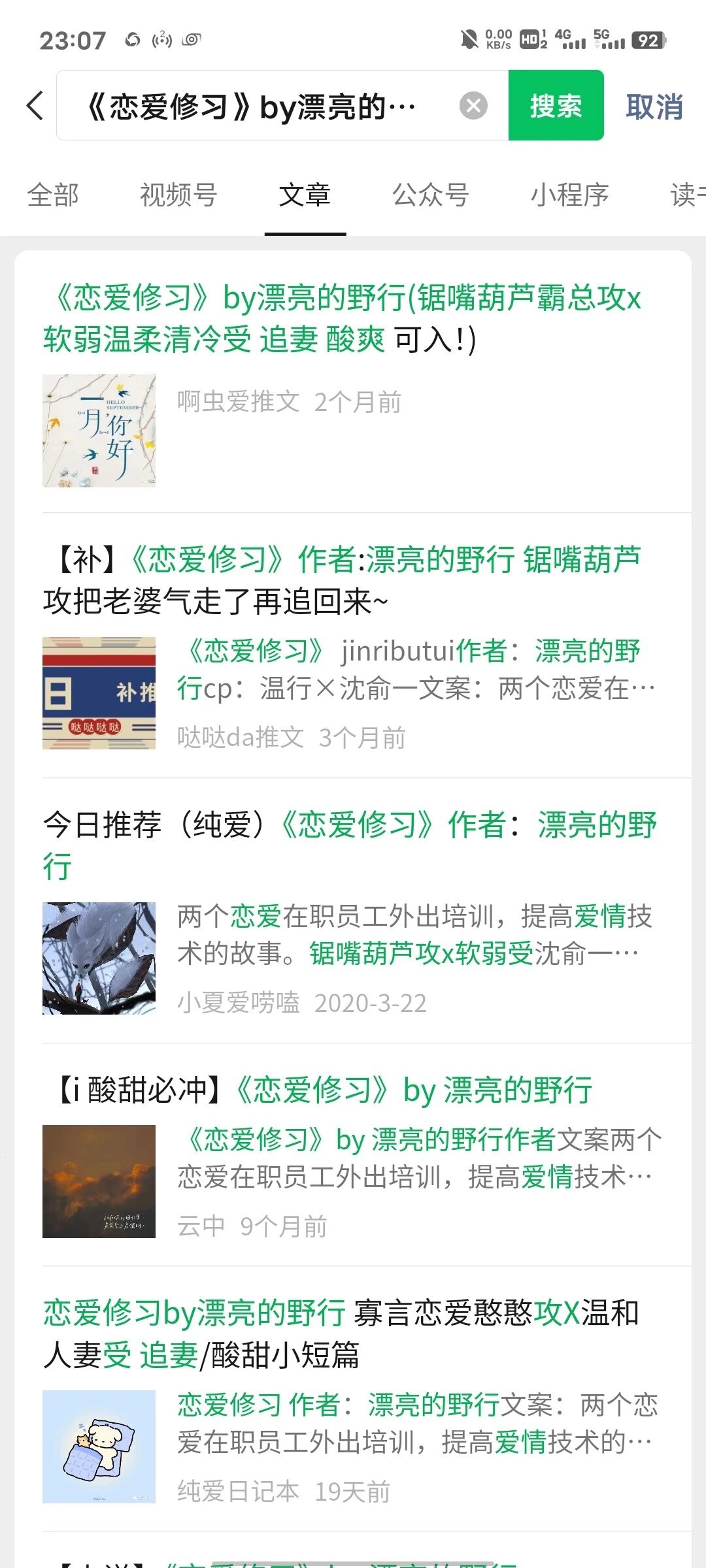Image resolution: width=706 pixels, height=1568 pixels.
Task: Edit the 《恋爱修习》 search field
Action: click(x=261, y=106)
